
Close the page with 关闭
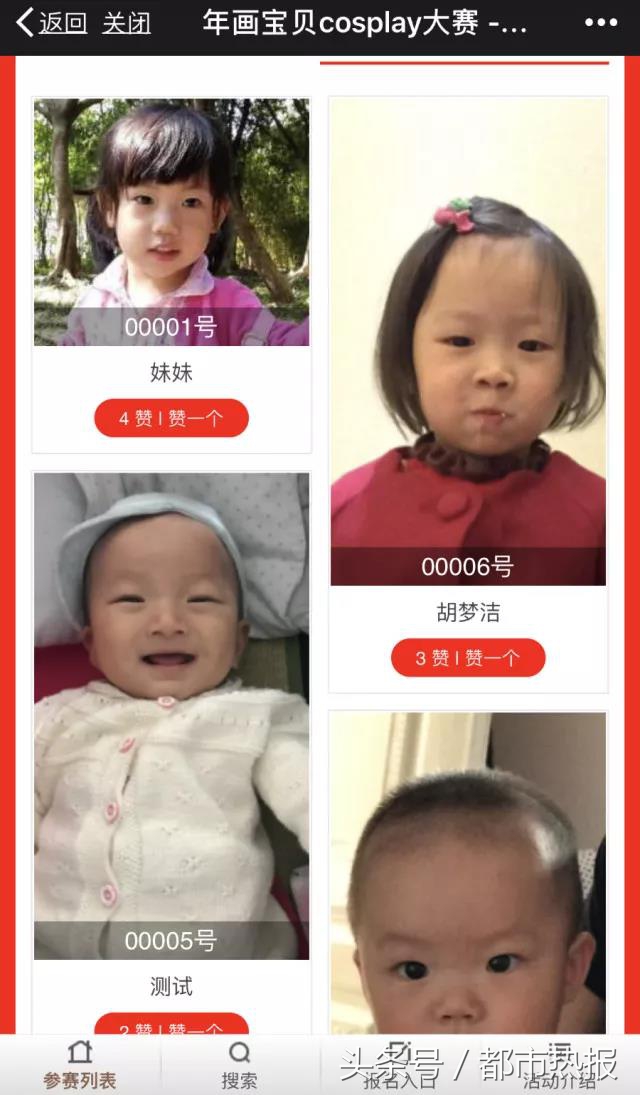[126, 23]
